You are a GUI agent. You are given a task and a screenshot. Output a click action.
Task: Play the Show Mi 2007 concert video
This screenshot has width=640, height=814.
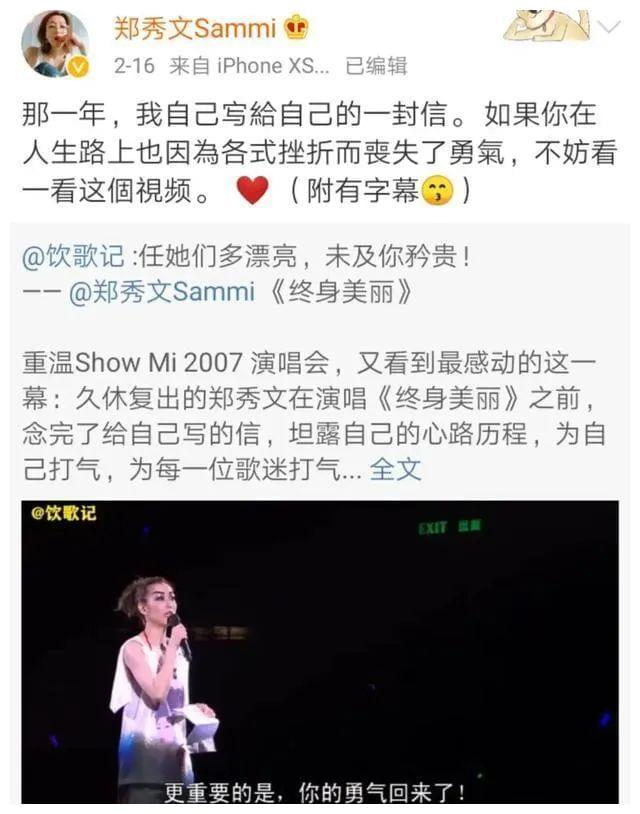320,652
